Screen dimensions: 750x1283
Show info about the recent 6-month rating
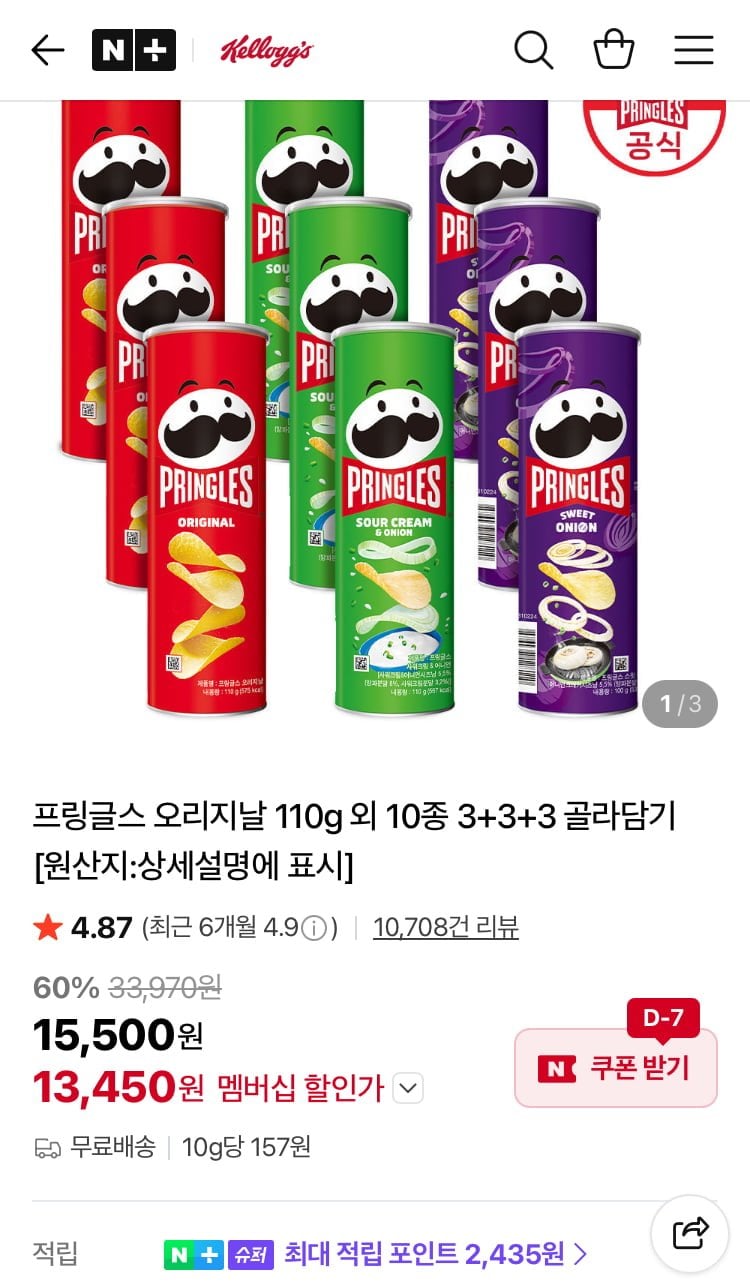(x=314, y=928)
